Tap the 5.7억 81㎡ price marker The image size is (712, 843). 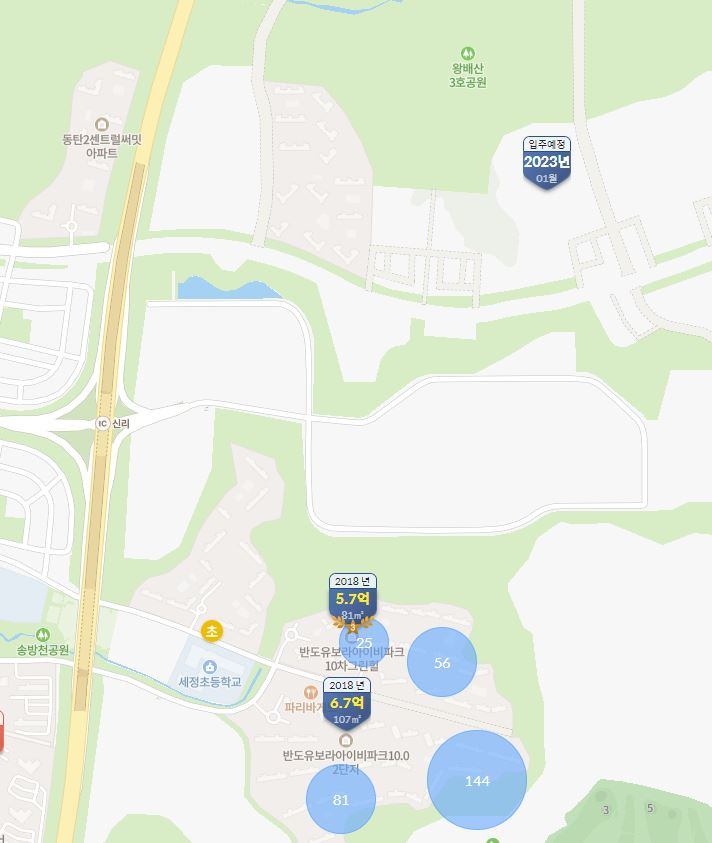point(351,601)
